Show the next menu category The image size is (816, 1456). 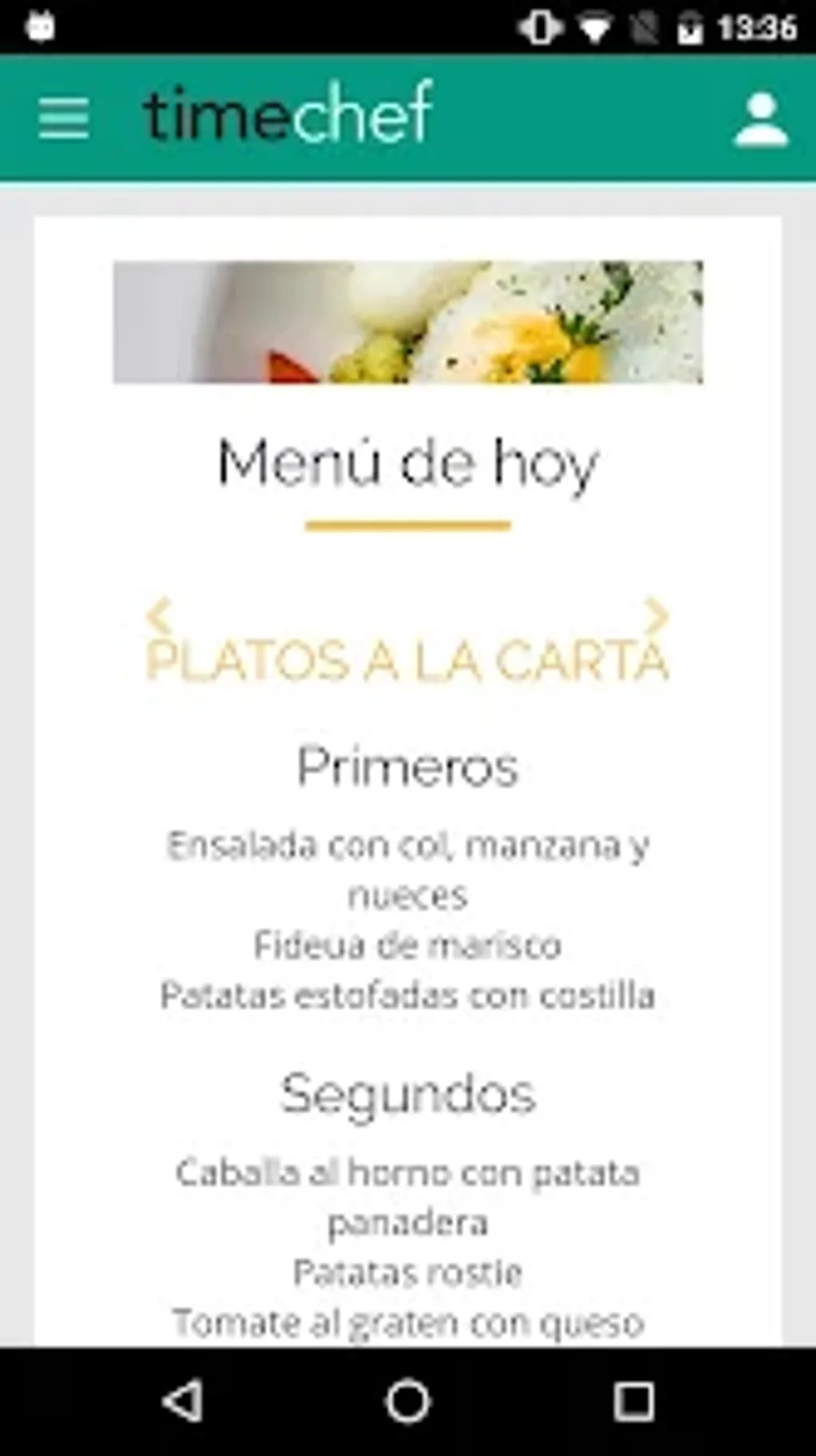click(x=657, y=616)
